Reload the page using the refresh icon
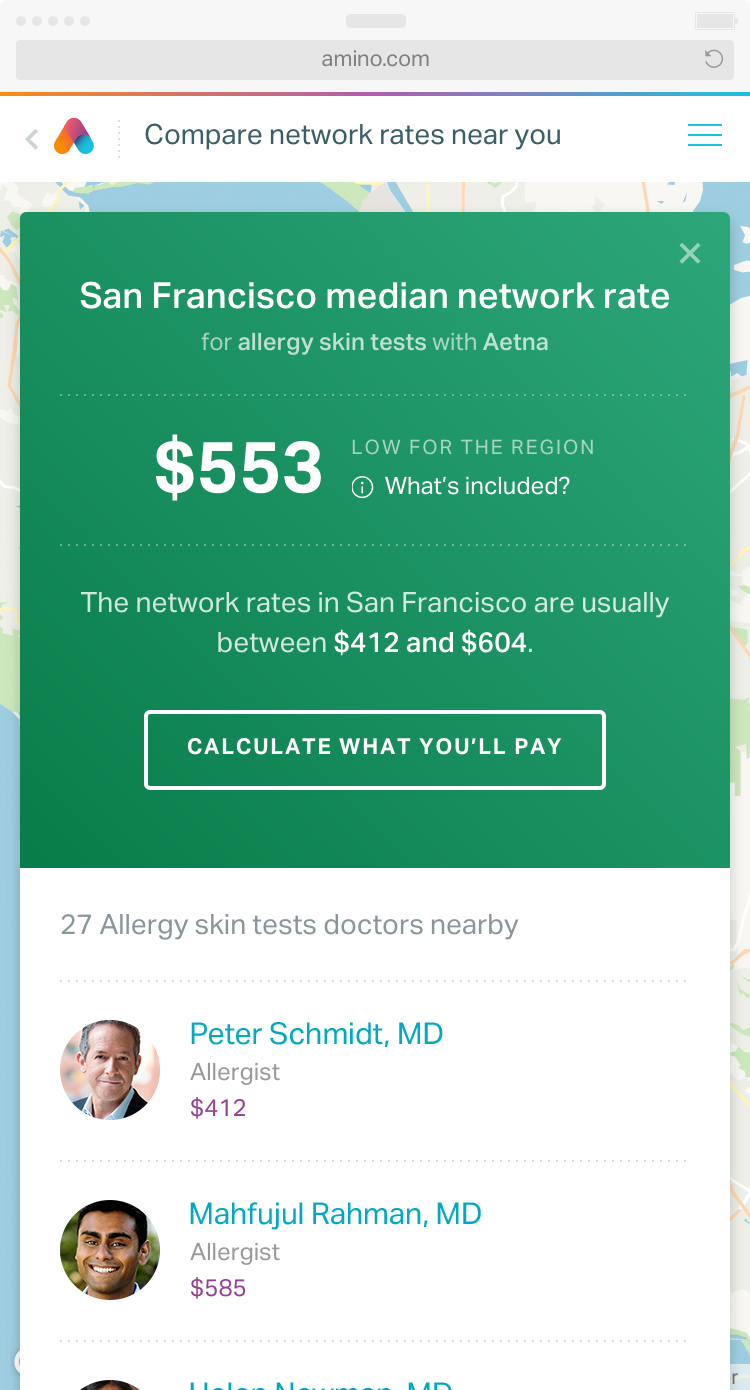750x1390 pixels. (712, 59)
